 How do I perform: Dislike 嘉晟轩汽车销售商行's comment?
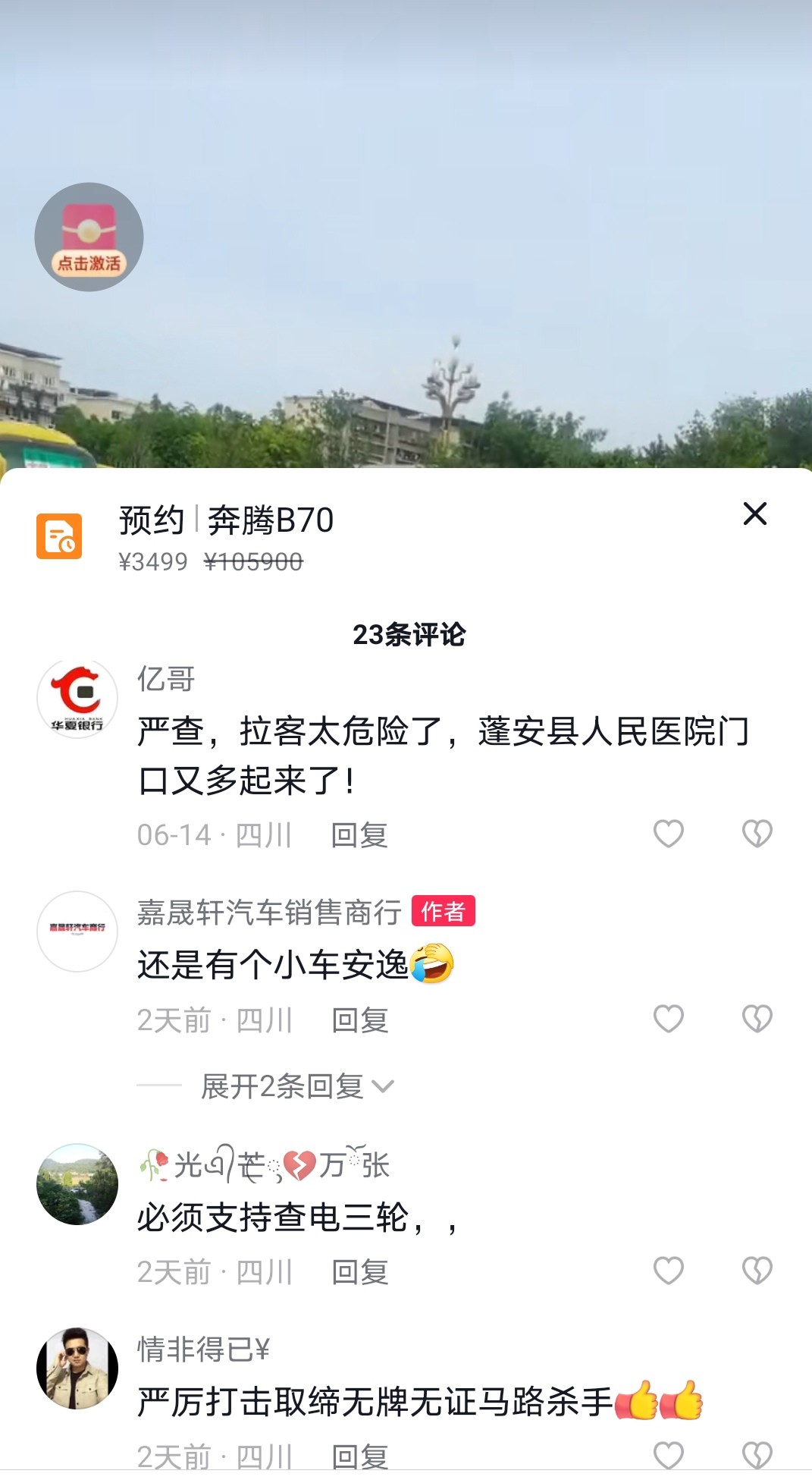756,1019
